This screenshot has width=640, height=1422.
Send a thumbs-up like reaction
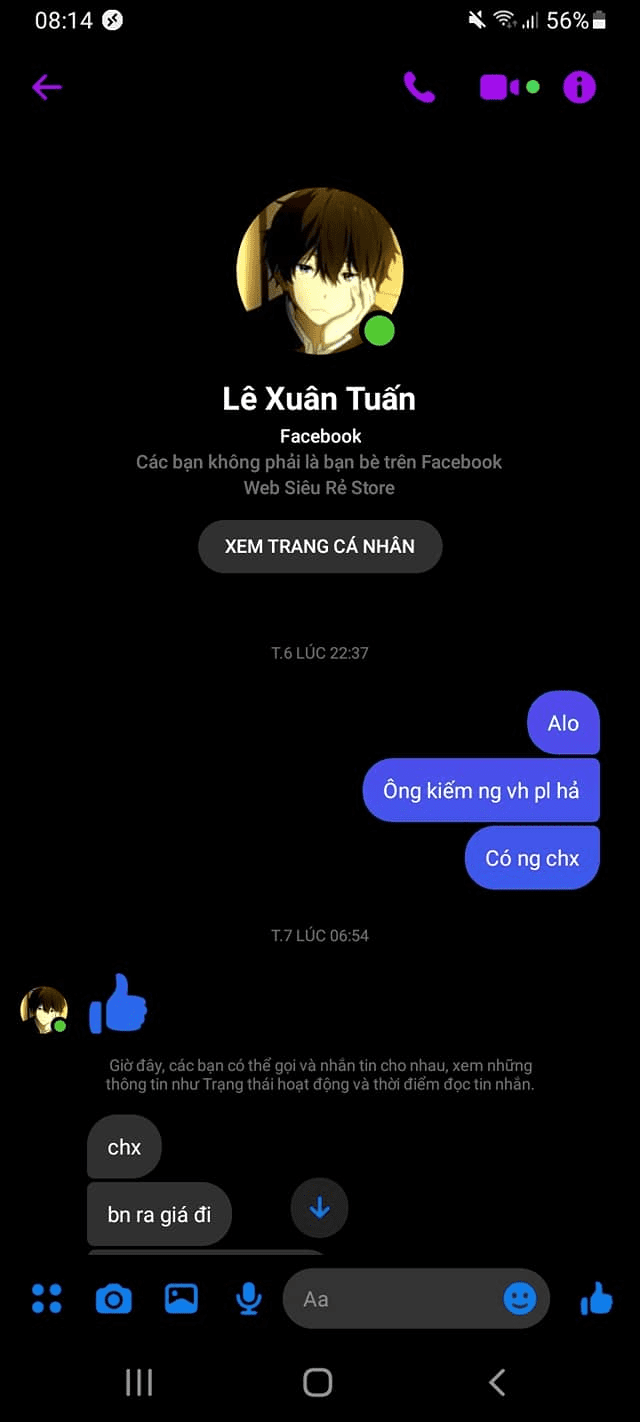tap(597, 1298)
